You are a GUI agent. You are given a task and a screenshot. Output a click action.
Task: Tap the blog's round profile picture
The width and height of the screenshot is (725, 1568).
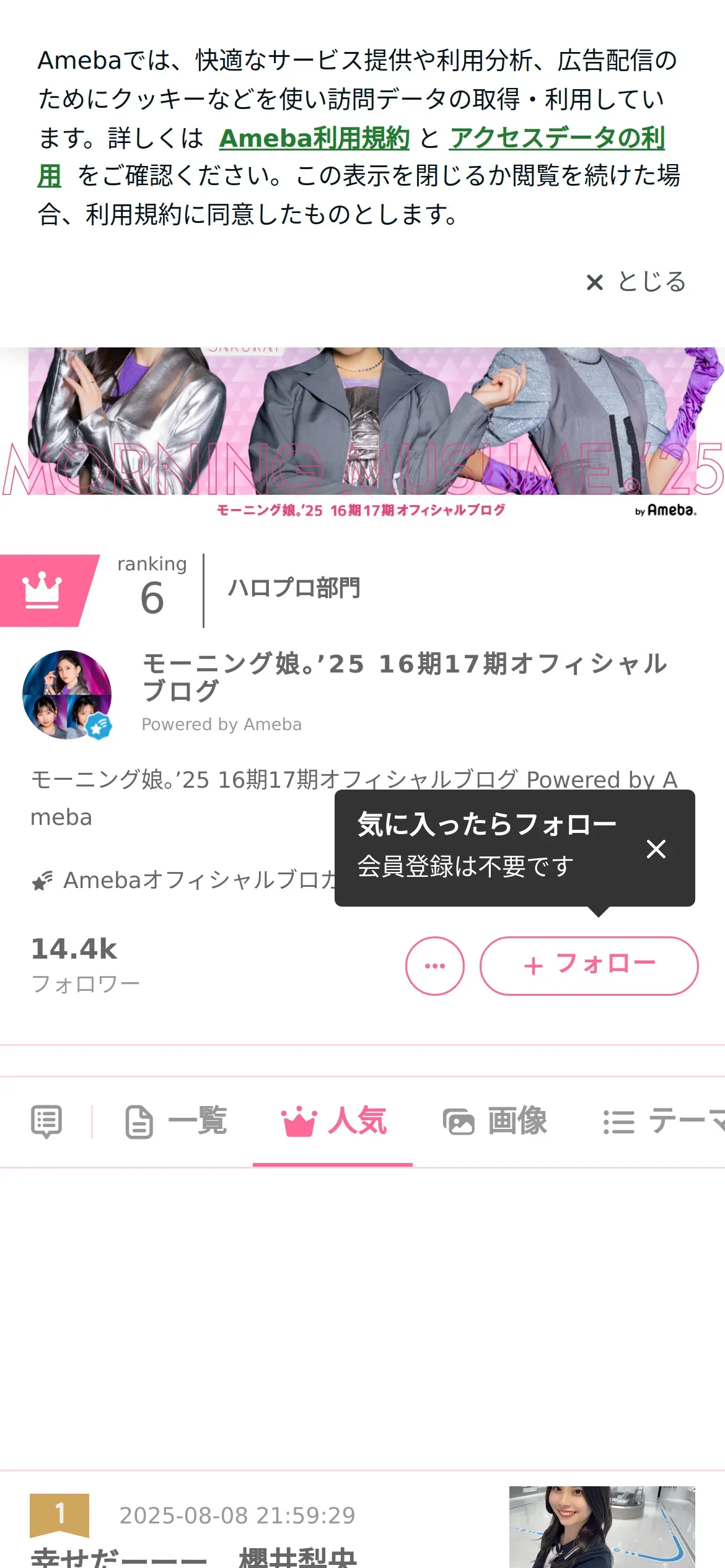pyautogui.click(x=67, y=694)
